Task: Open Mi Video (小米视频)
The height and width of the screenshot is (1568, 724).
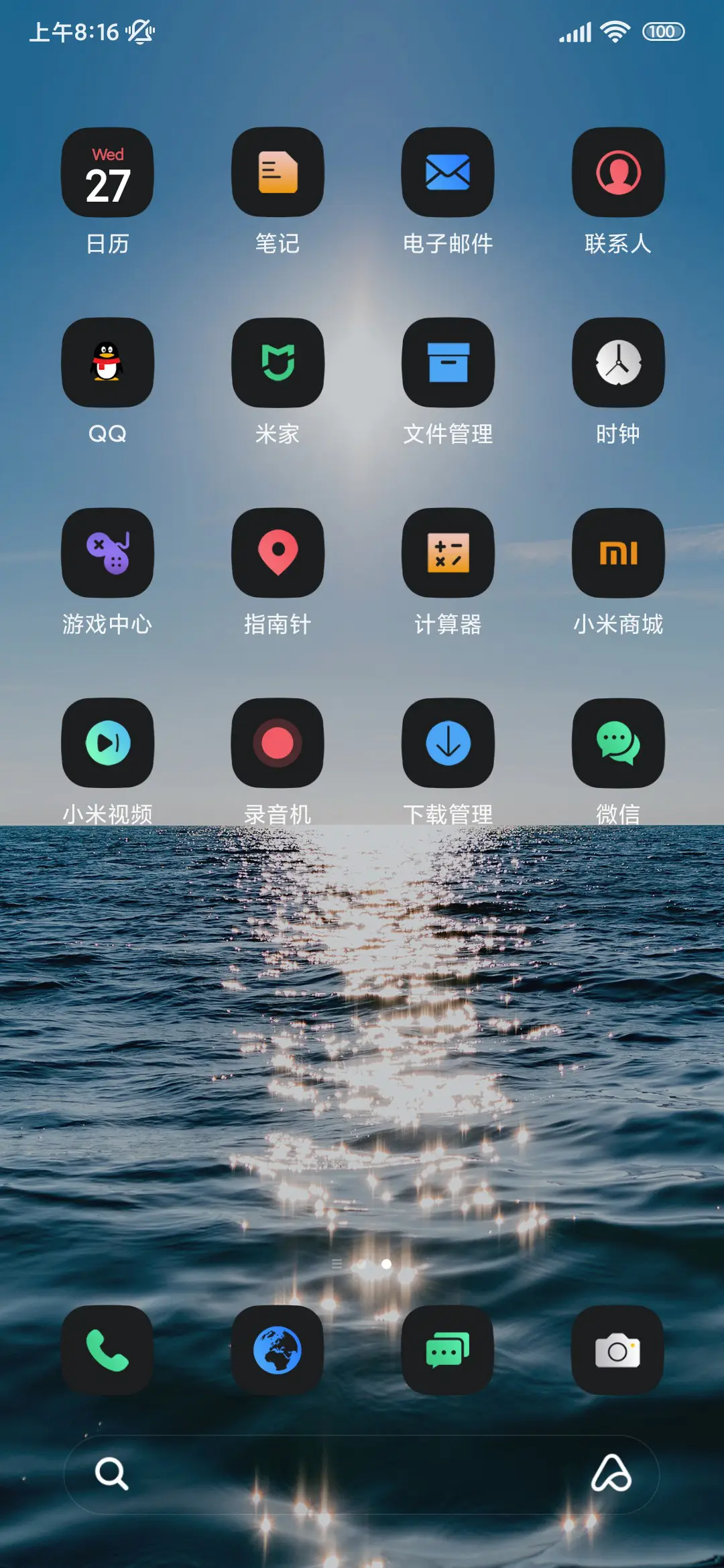Action: tap(108, 742)
